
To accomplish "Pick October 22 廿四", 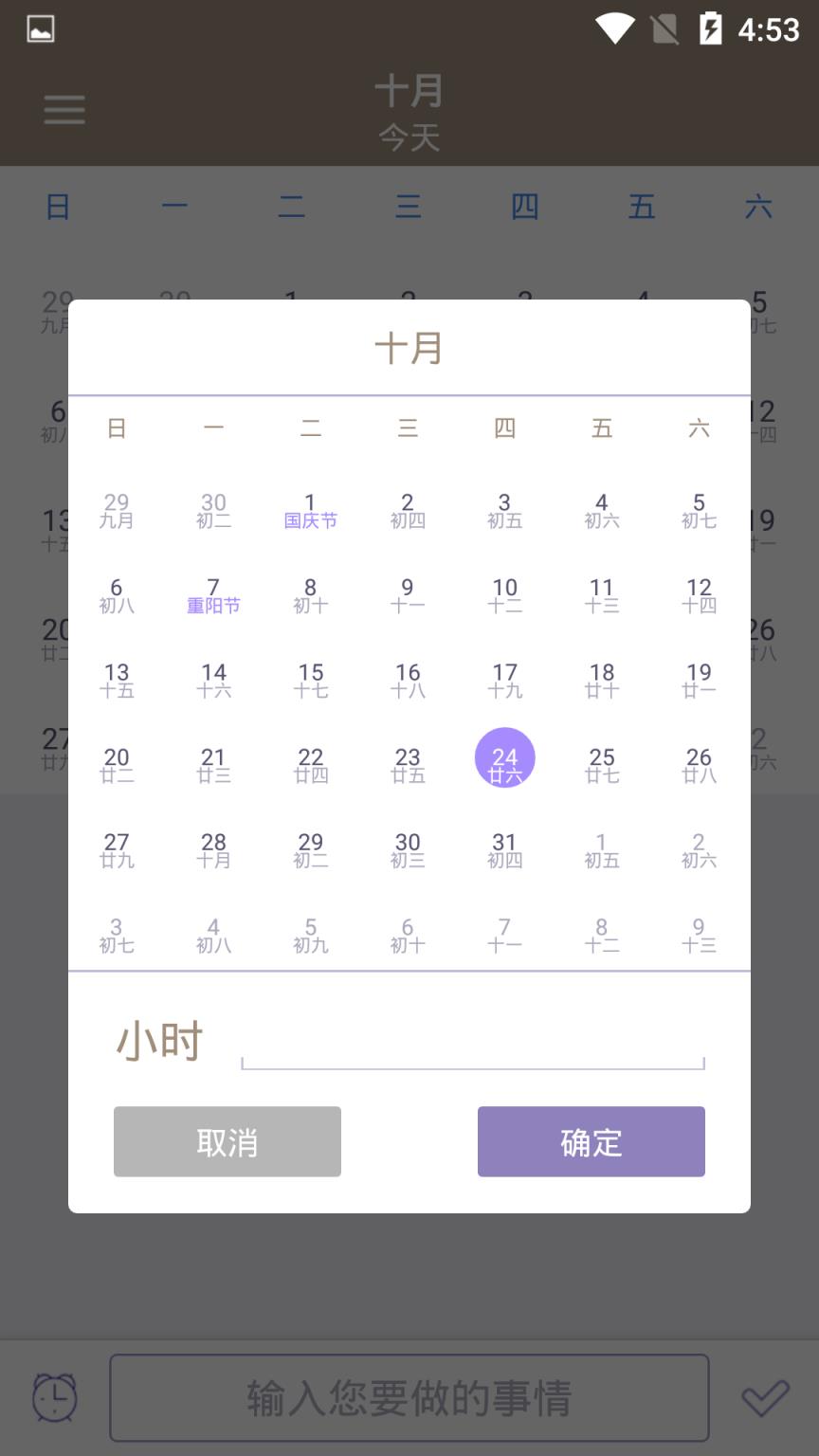I will tap(310, 765).
